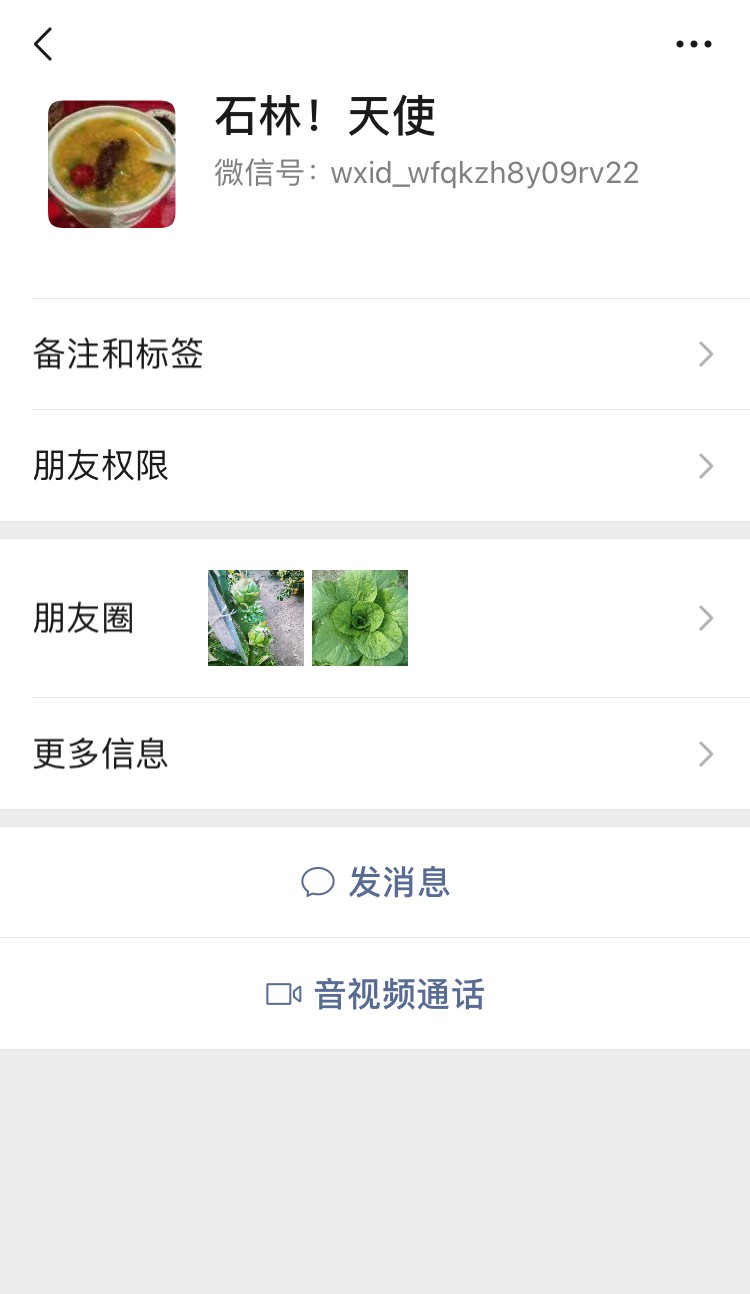Screen dimensions: 750x1294
Task: Open the three-dot overflow menu
Action: coord(693,44)
